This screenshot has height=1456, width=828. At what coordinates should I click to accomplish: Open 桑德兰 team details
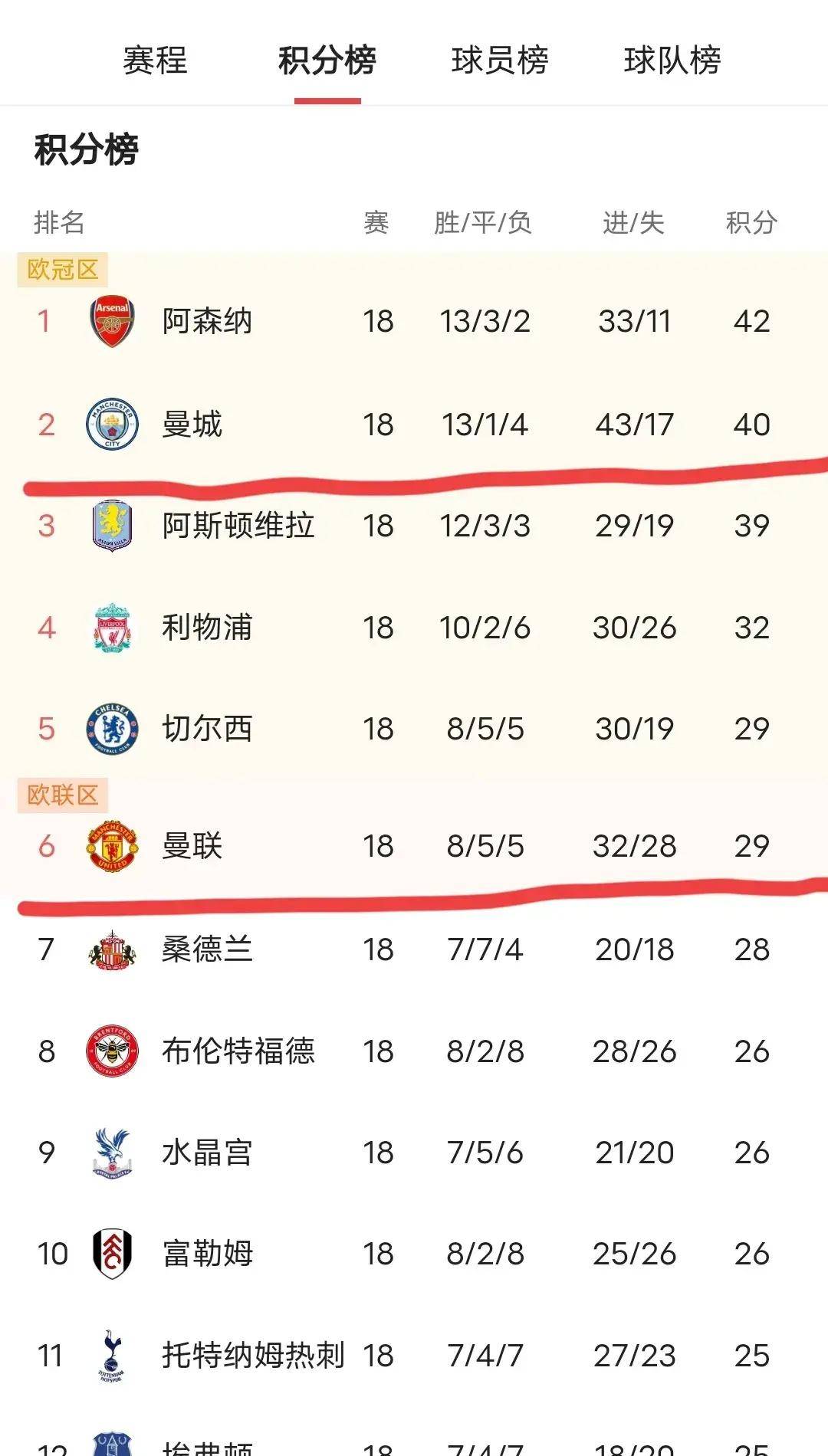click(x=207, y=949)
